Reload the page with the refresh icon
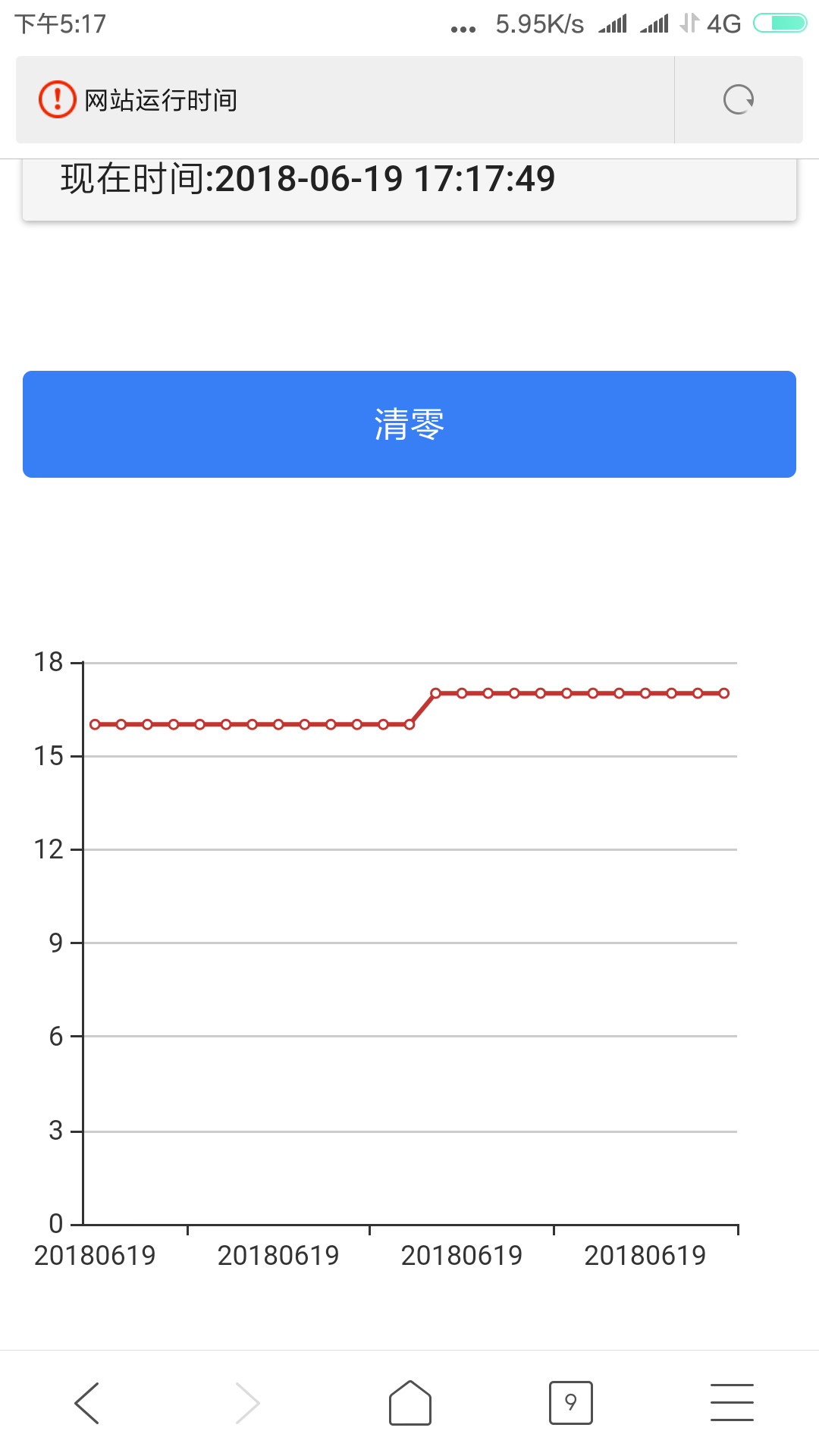The image size is (819, 1456). 738,99
